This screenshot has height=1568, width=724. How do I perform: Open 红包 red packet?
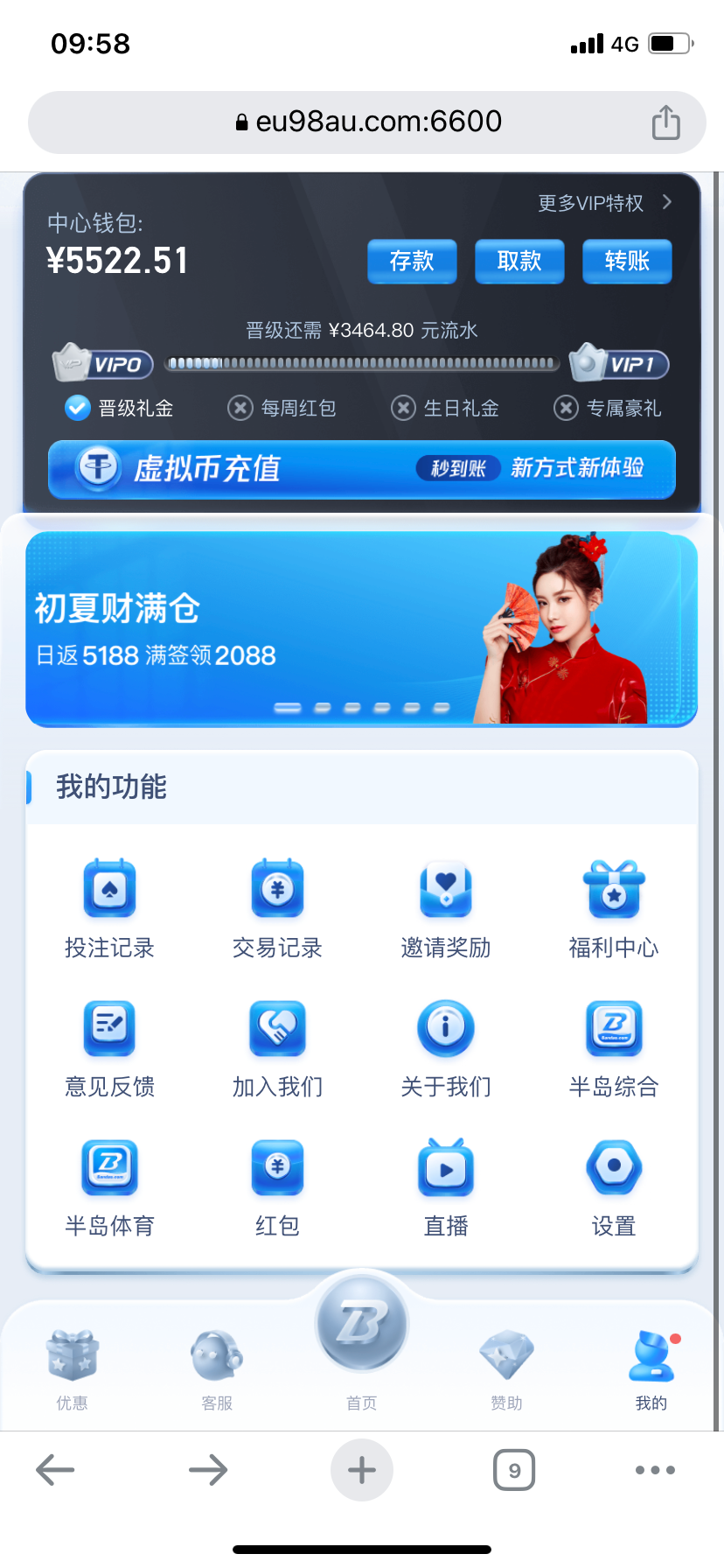point(277,1186)
